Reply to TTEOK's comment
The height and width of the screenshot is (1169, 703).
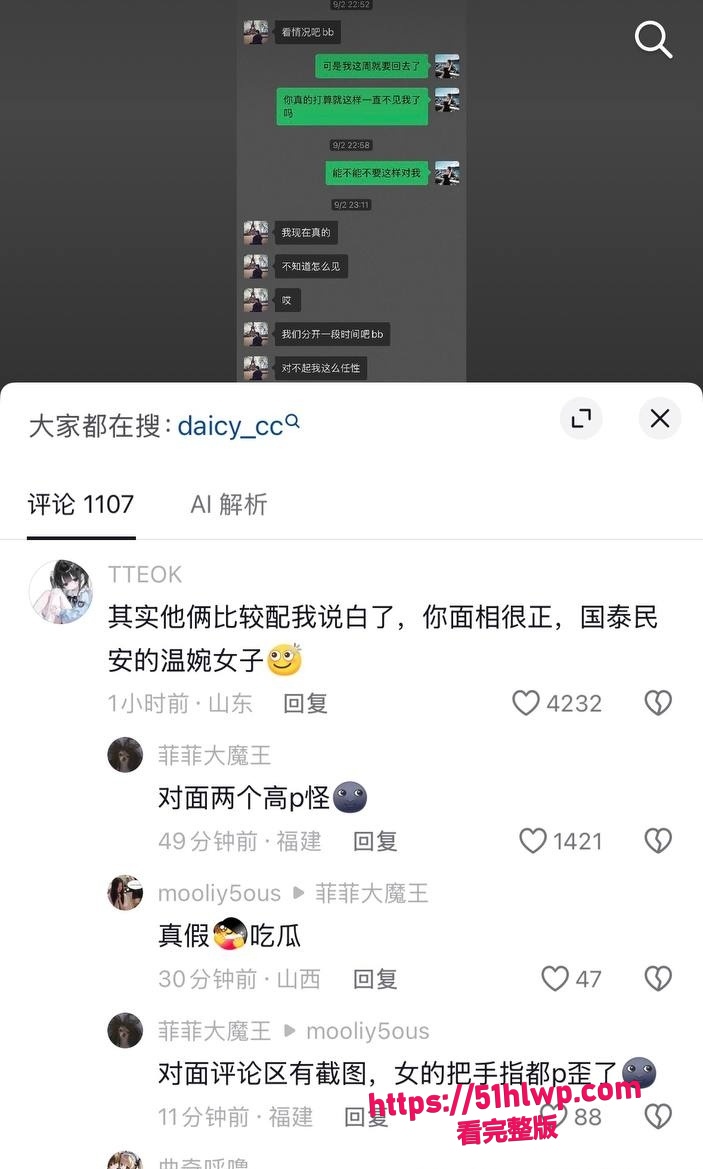(x=306, y=703)
